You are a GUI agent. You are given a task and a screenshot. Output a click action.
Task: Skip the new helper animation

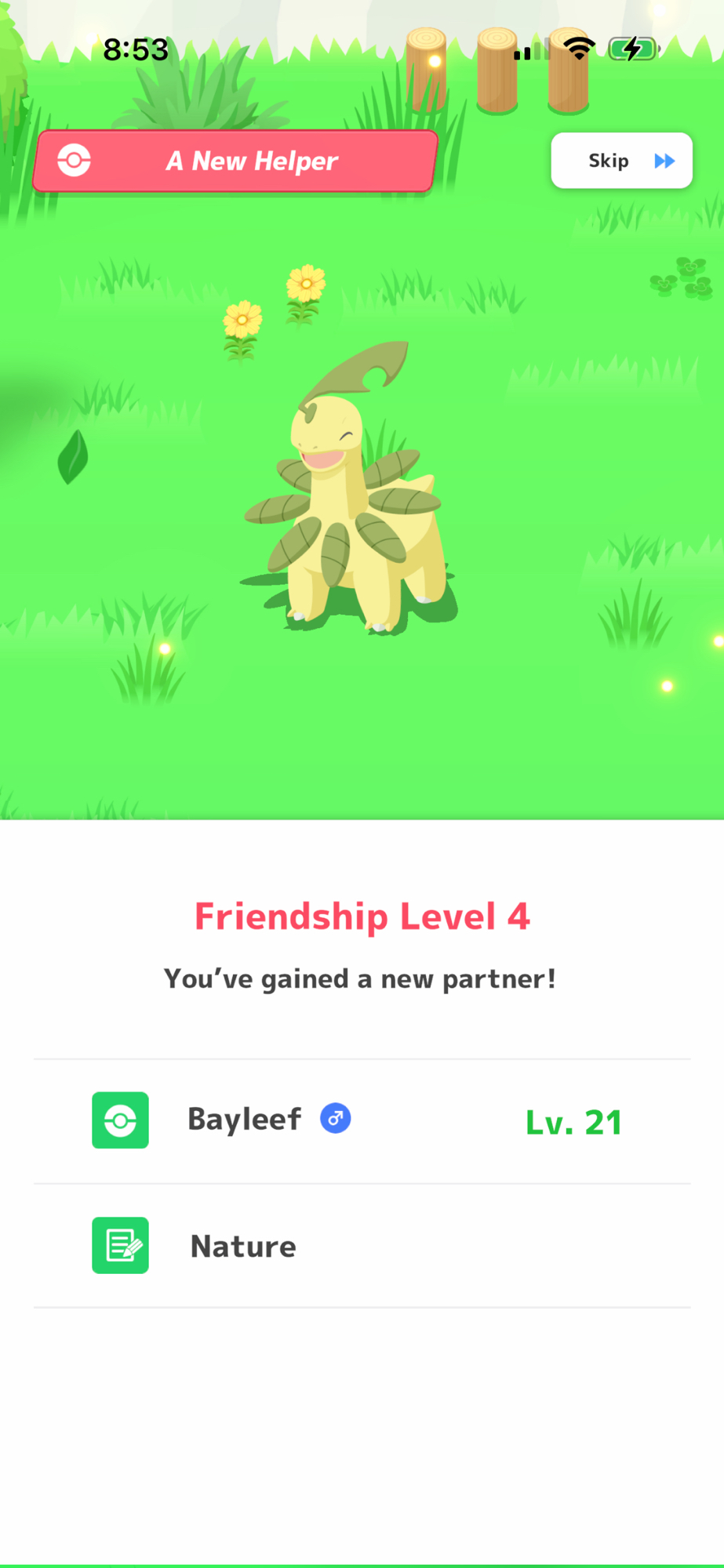[621, 161]
